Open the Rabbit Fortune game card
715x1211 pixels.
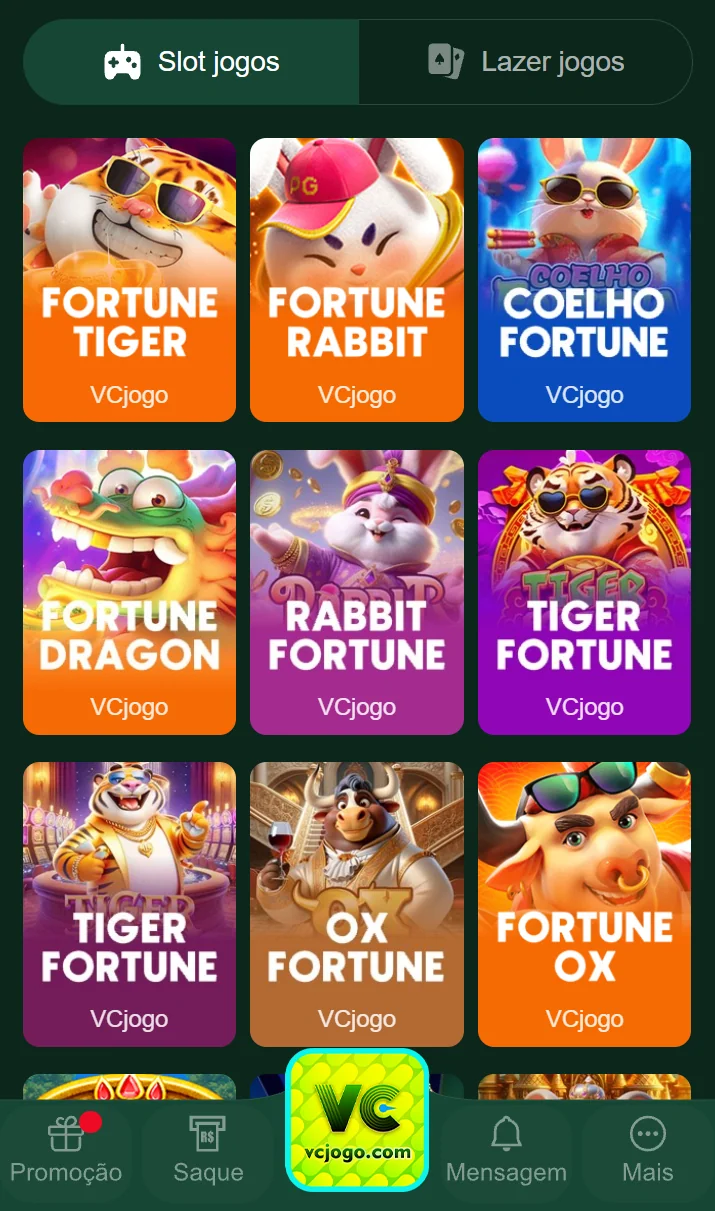357,592
